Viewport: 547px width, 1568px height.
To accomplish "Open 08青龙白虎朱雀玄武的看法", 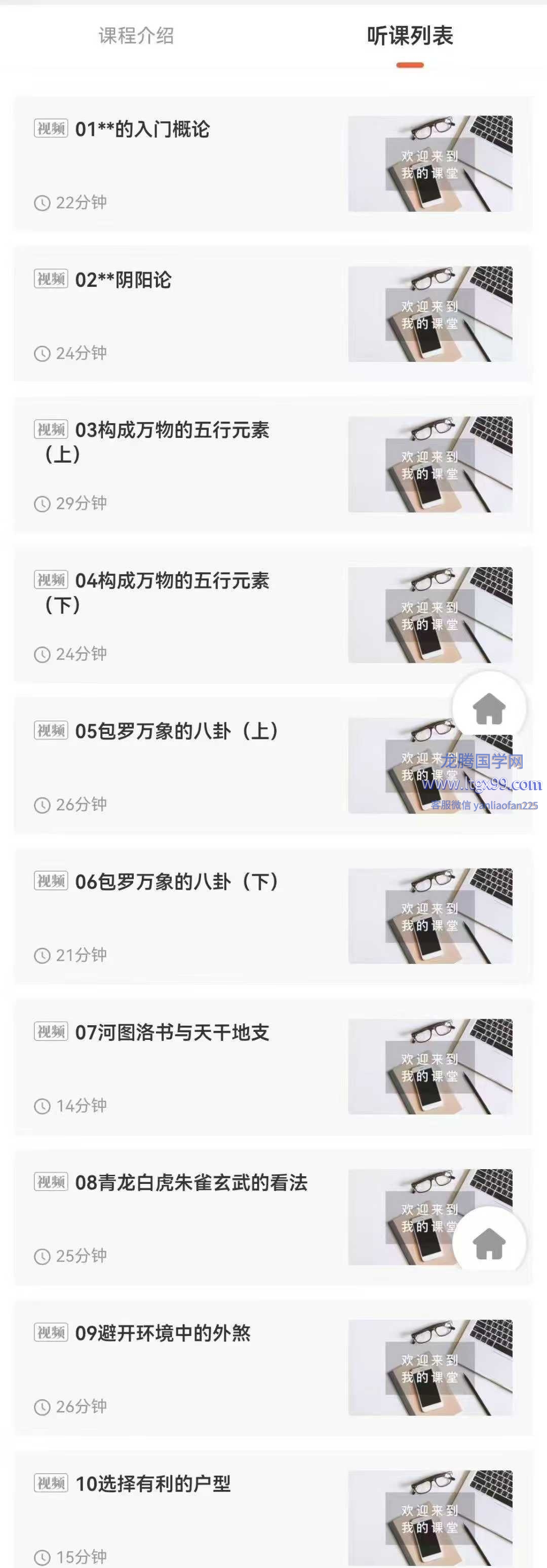I will coord(191,1182).
